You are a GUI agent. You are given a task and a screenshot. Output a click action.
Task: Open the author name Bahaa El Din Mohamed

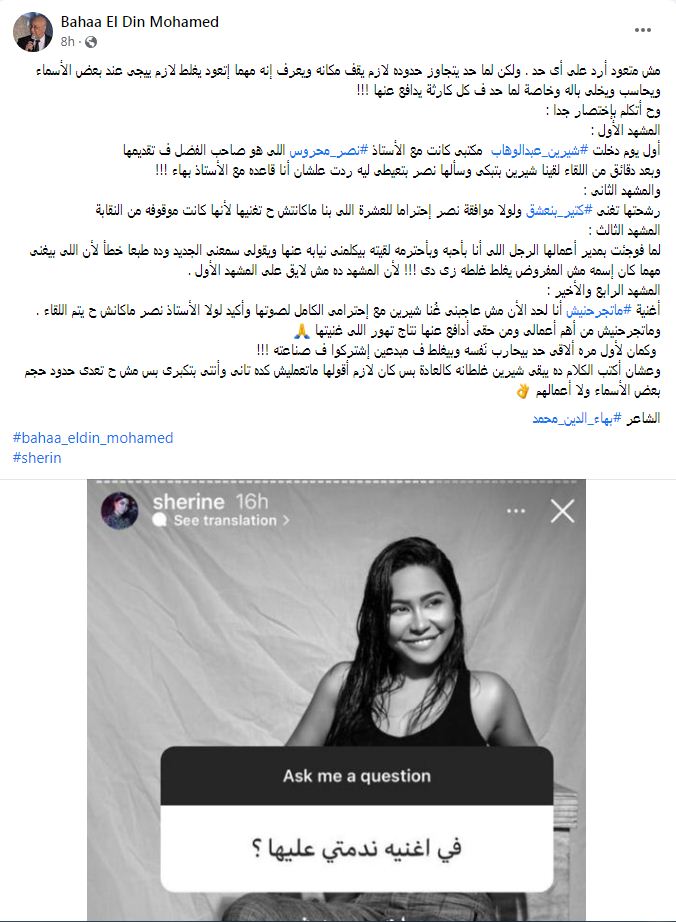[x=140, y=22]
